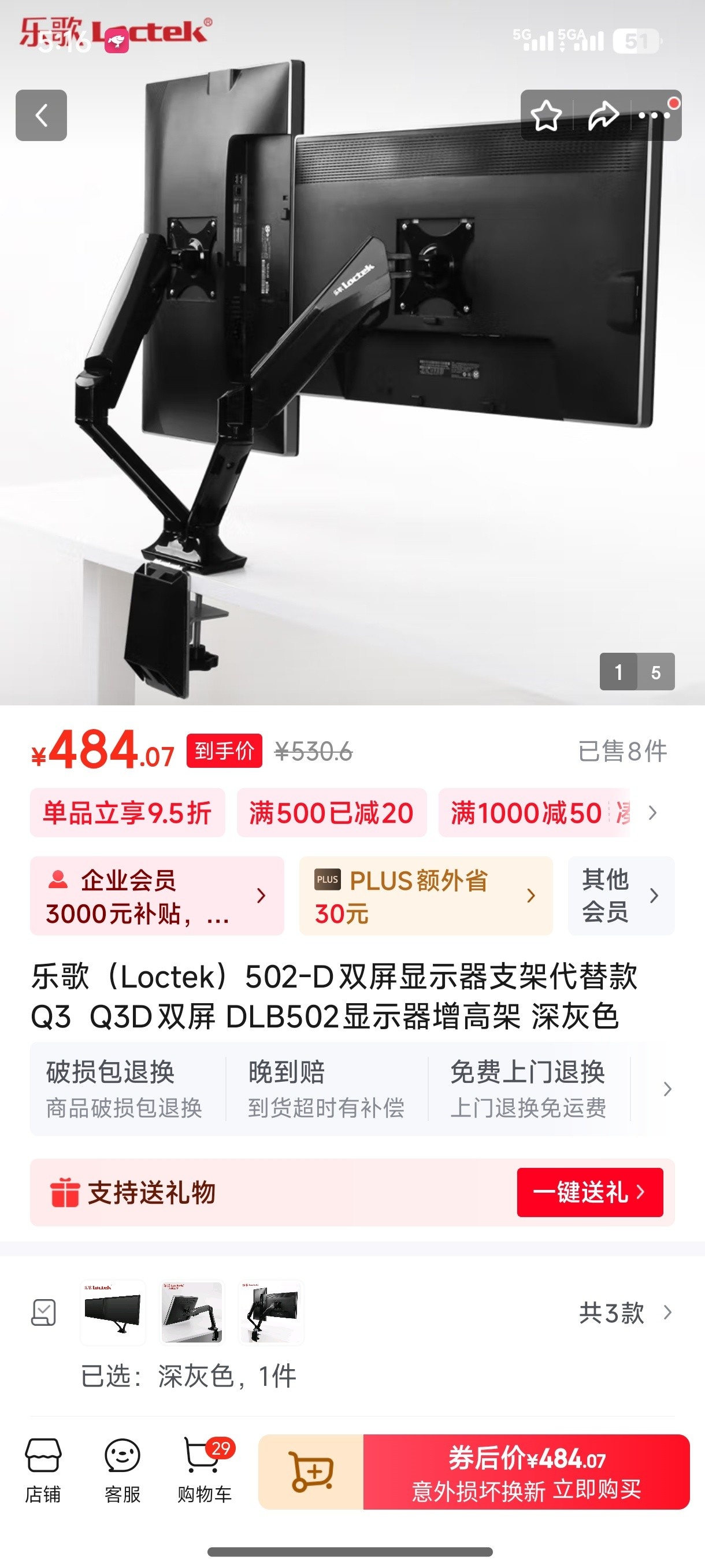Select the third product variant thumbnail
The width and height of the screenshot is (705, 1568).
tap(271, 1312)
